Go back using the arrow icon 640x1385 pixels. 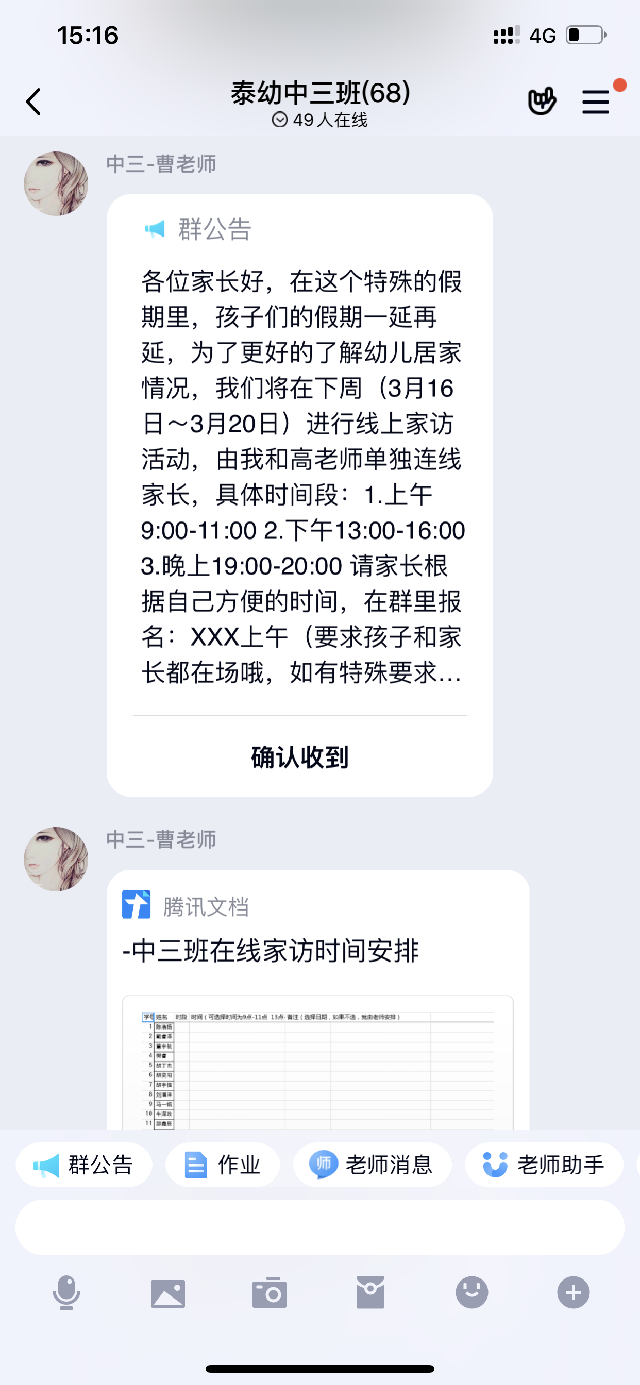pyautogui.click(x=34, y=101)
